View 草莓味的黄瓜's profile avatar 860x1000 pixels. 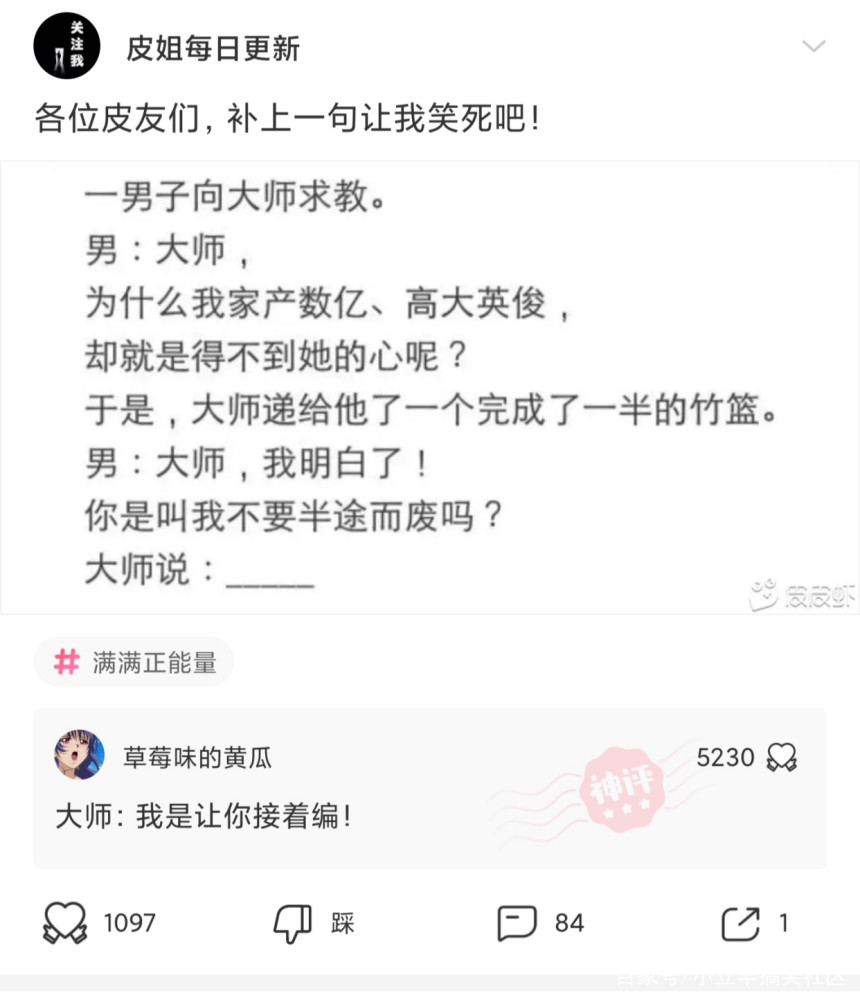tap(79, 755)
